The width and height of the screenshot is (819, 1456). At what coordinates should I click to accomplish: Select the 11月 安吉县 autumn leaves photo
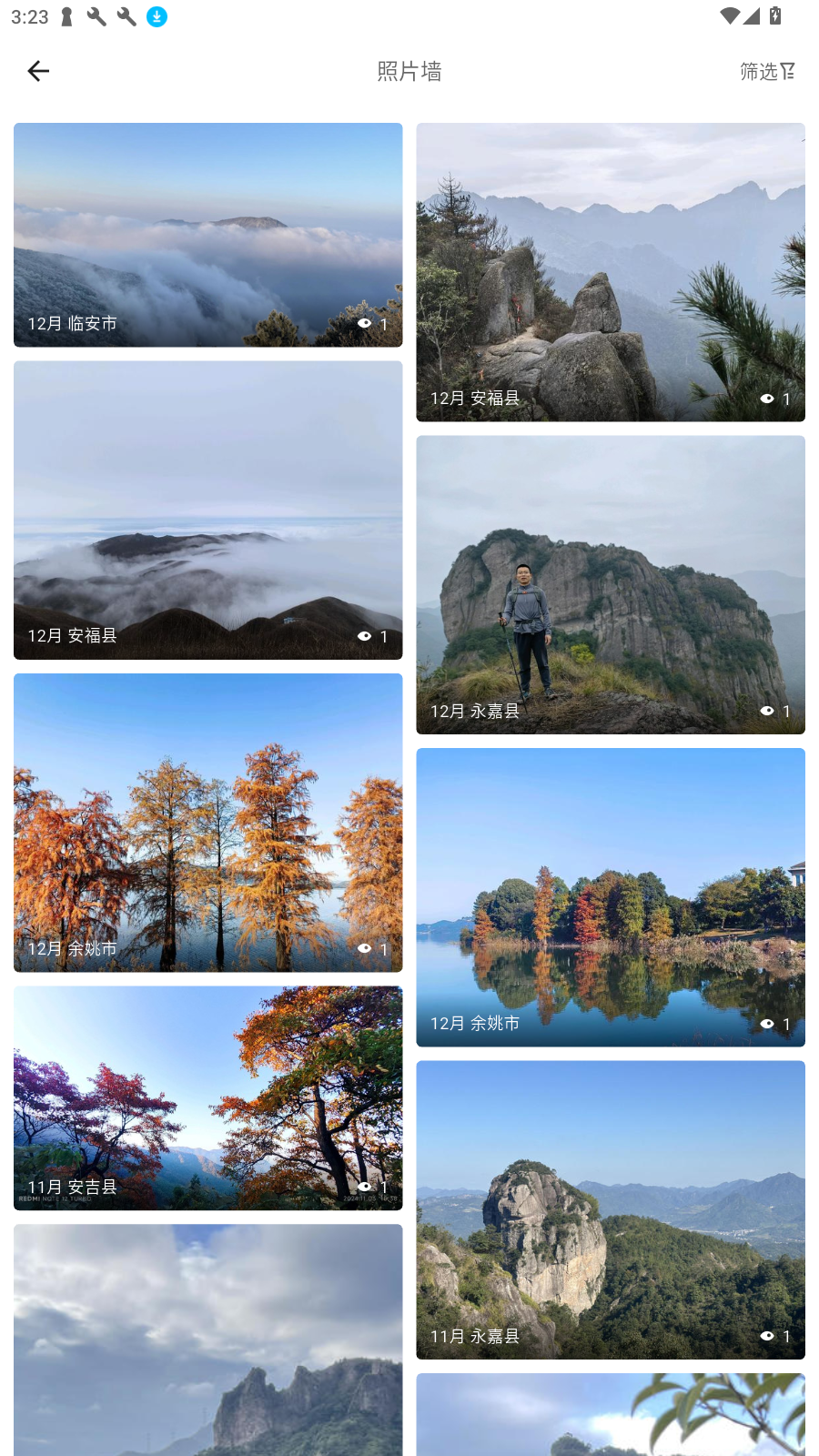pos(207,1097)
